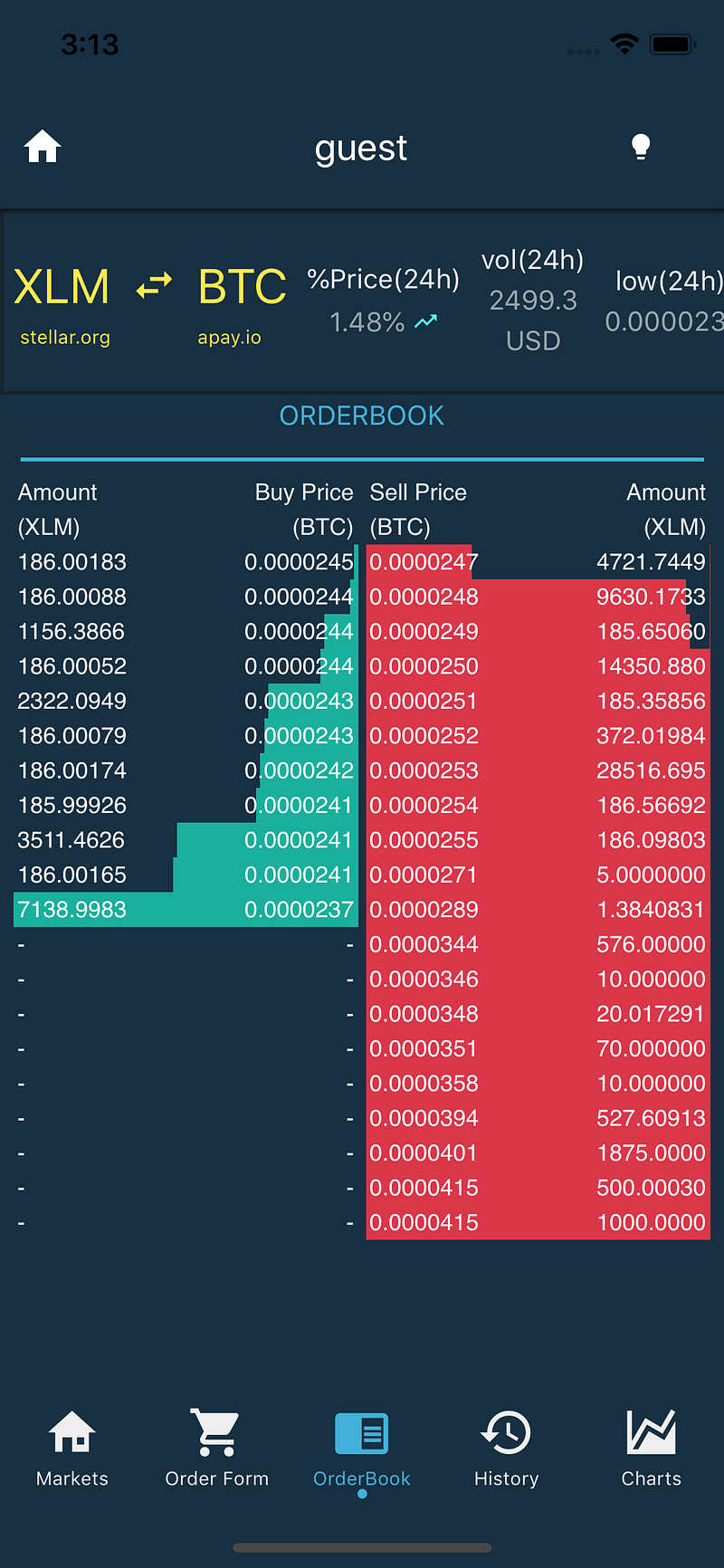Select the XLM base asset
The width and height of the screenshot is (724, 1568).
click(x=62, y=288)
